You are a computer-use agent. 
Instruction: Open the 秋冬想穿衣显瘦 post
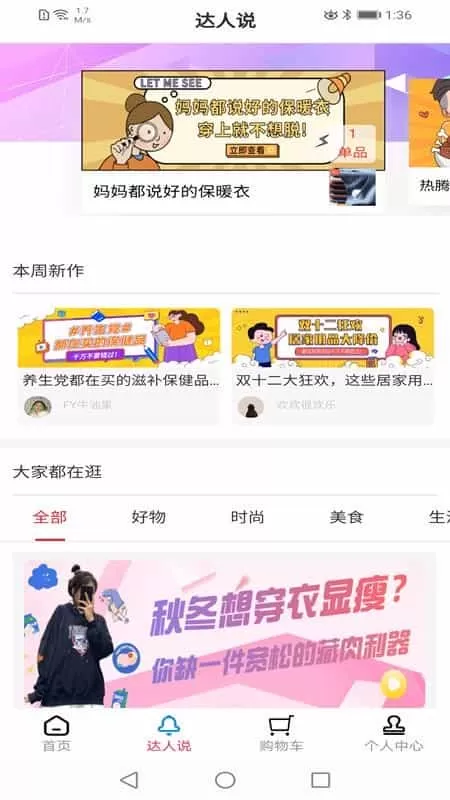(x=224, y=633)
